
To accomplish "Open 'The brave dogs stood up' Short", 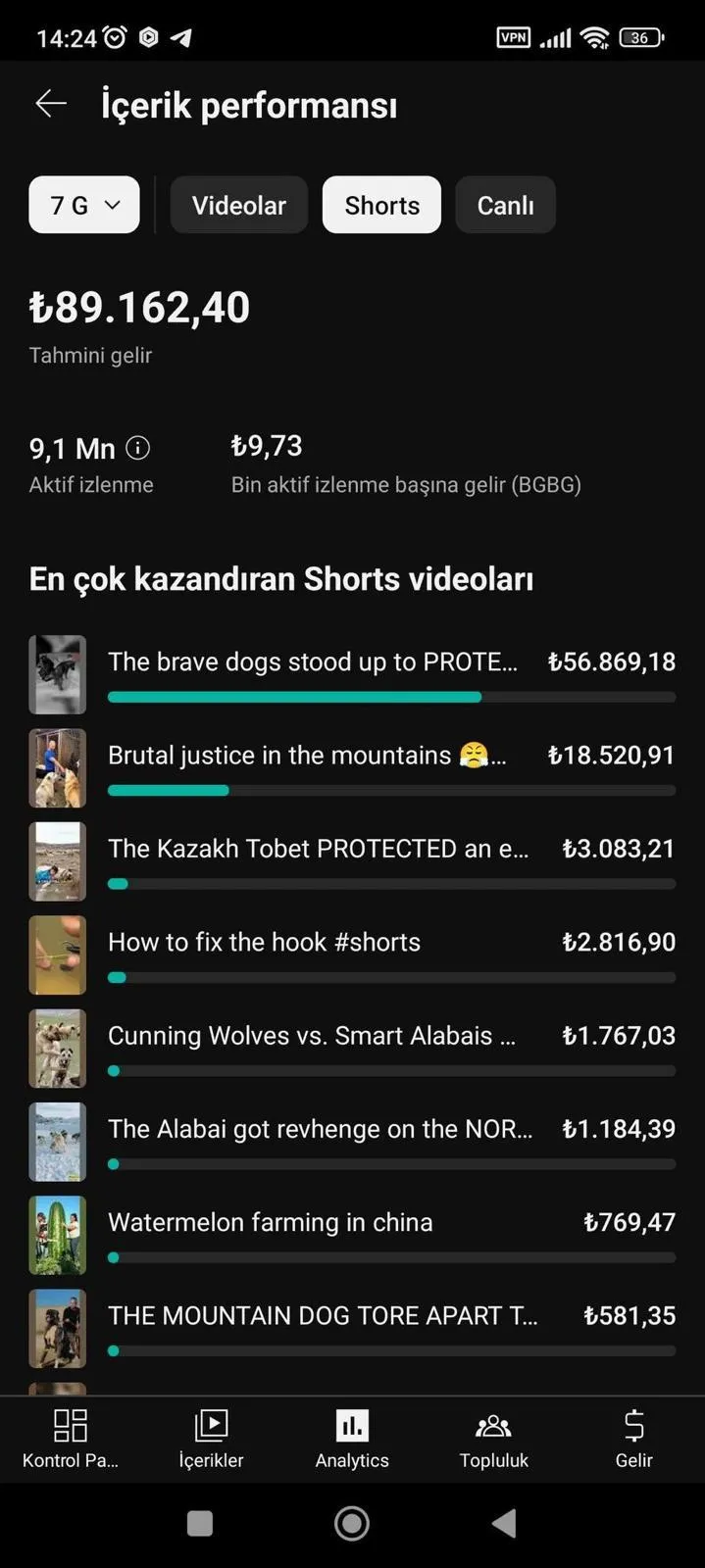I will (312, 662).
